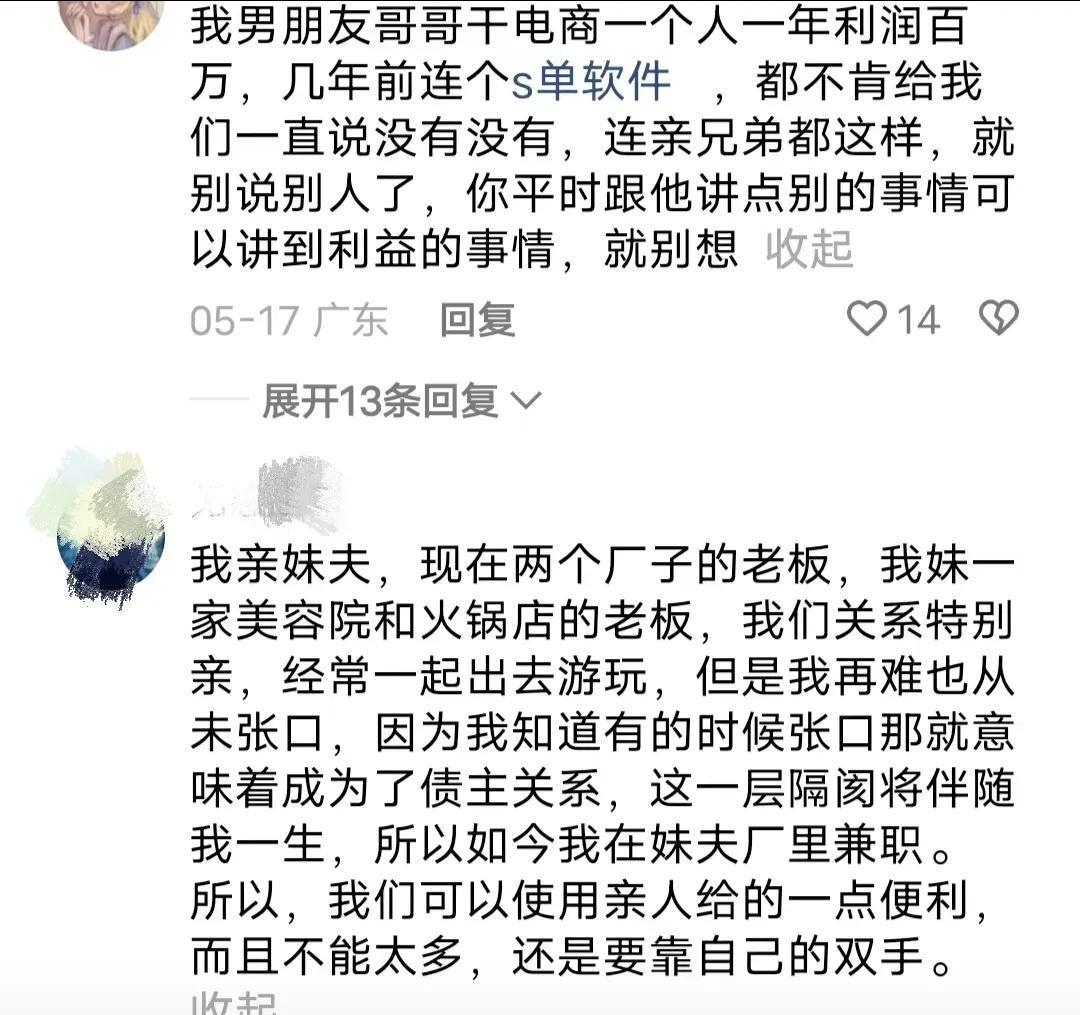Dislike the 05-17 Guangdong comment
1080x1015 pixels.
(x=997, y=319)
